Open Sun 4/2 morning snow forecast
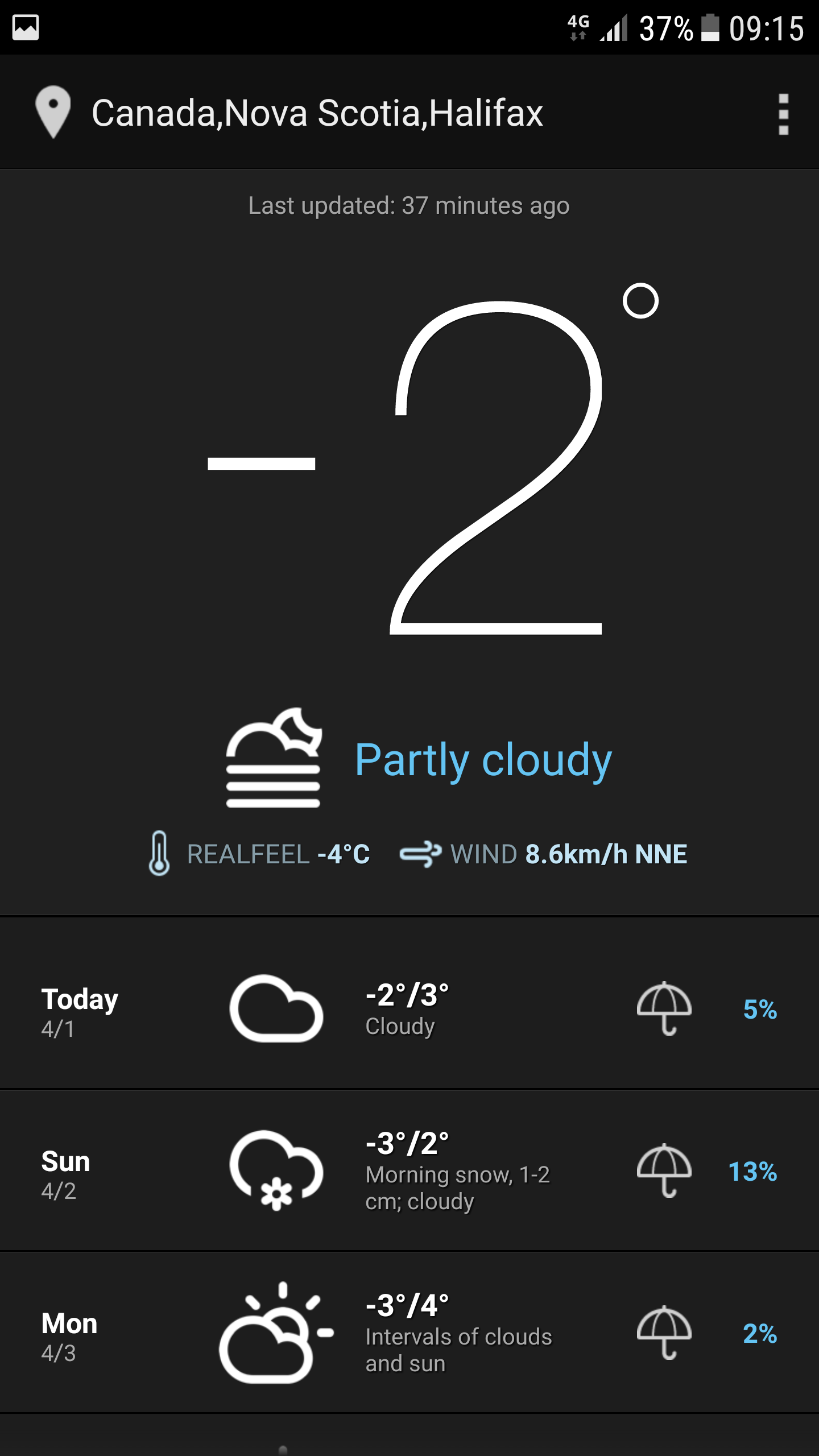 tap(409, 1170)
